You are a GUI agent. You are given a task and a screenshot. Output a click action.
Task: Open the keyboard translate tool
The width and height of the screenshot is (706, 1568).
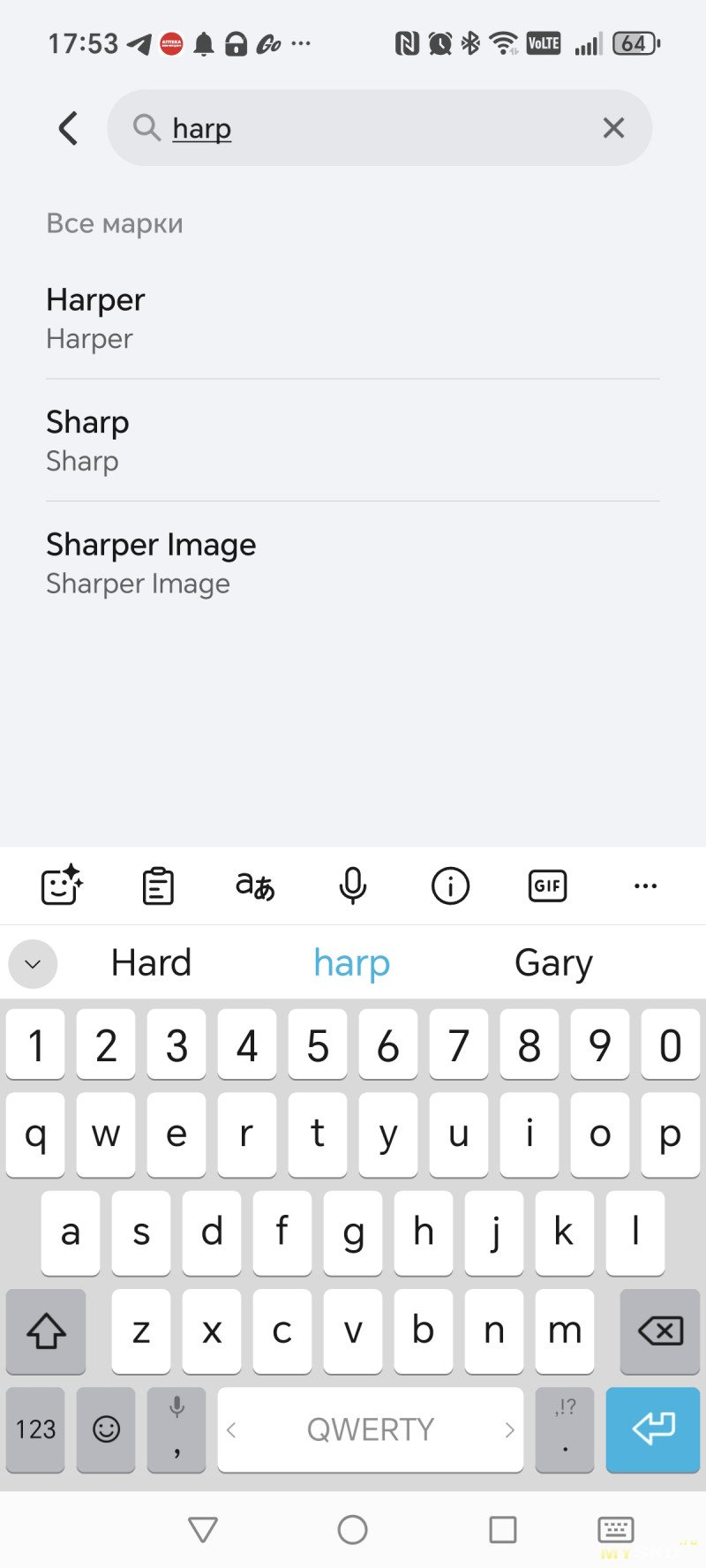[x=255, y=886]
